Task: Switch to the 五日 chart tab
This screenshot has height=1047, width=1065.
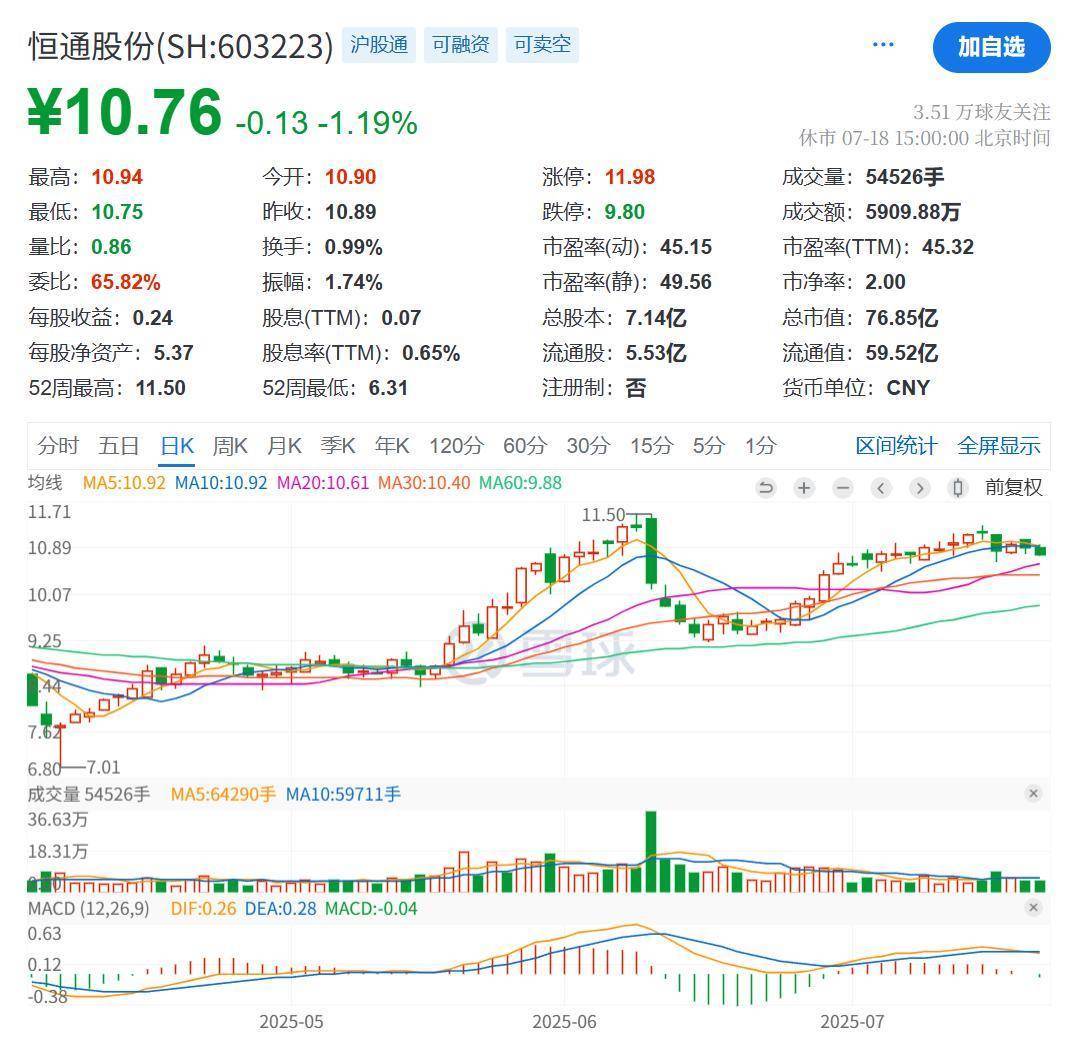Action: [118, 446]
